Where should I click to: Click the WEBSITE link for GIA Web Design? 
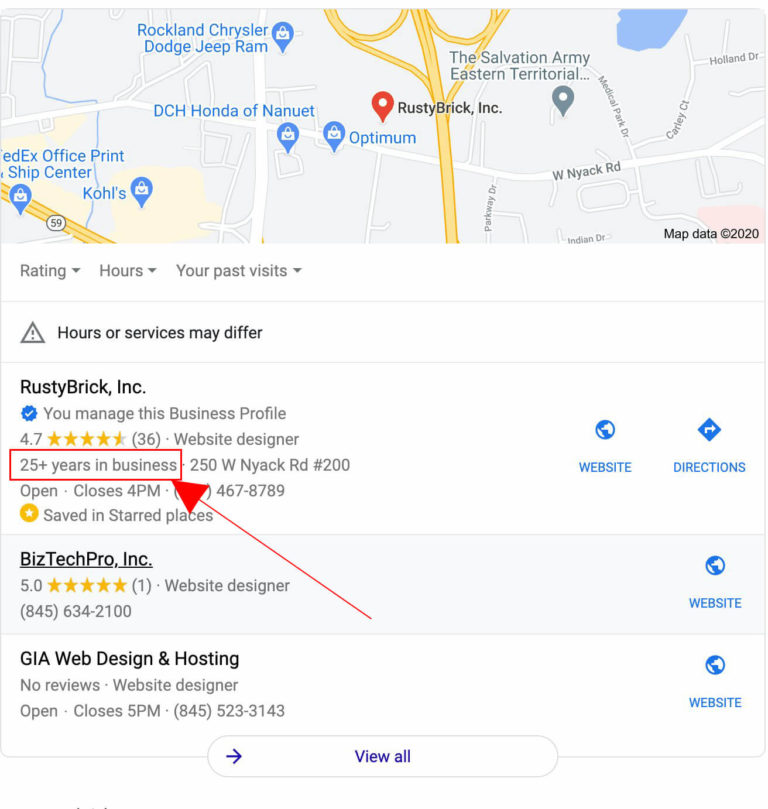715,702
